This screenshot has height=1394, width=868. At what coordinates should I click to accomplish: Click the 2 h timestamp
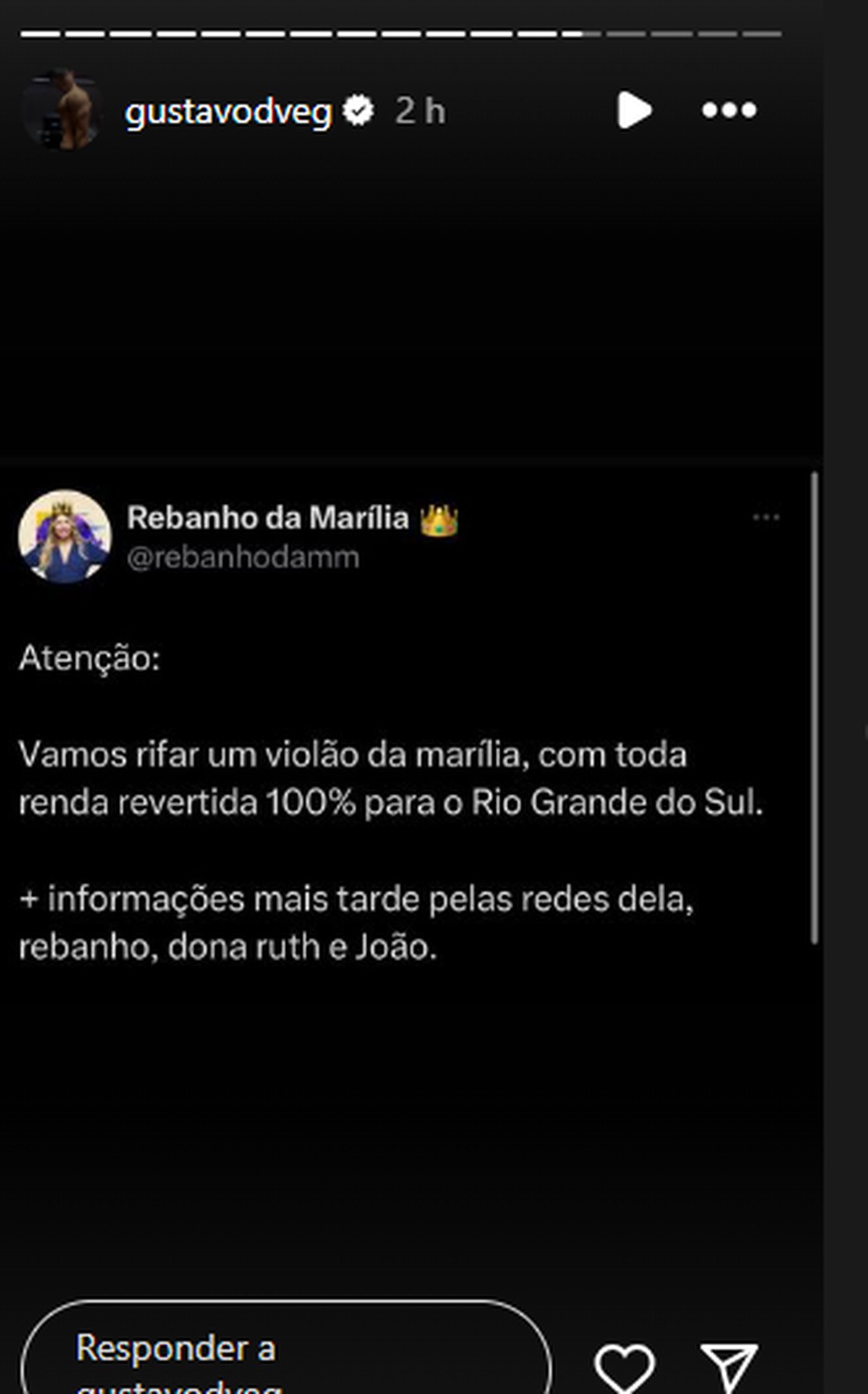tap(421, 110)
